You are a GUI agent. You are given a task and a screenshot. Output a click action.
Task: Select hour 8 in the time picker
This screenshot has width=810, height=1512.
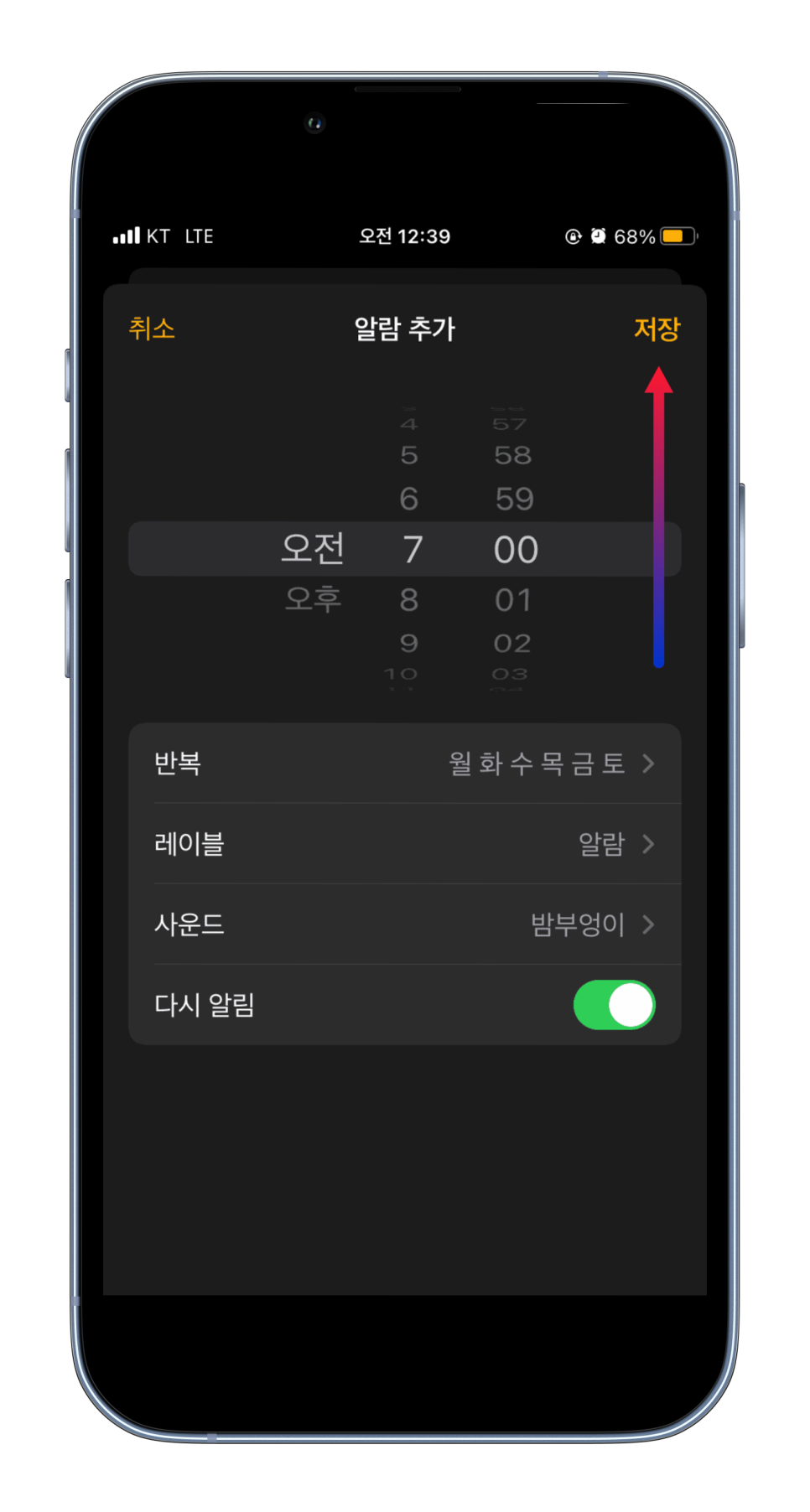409,600
